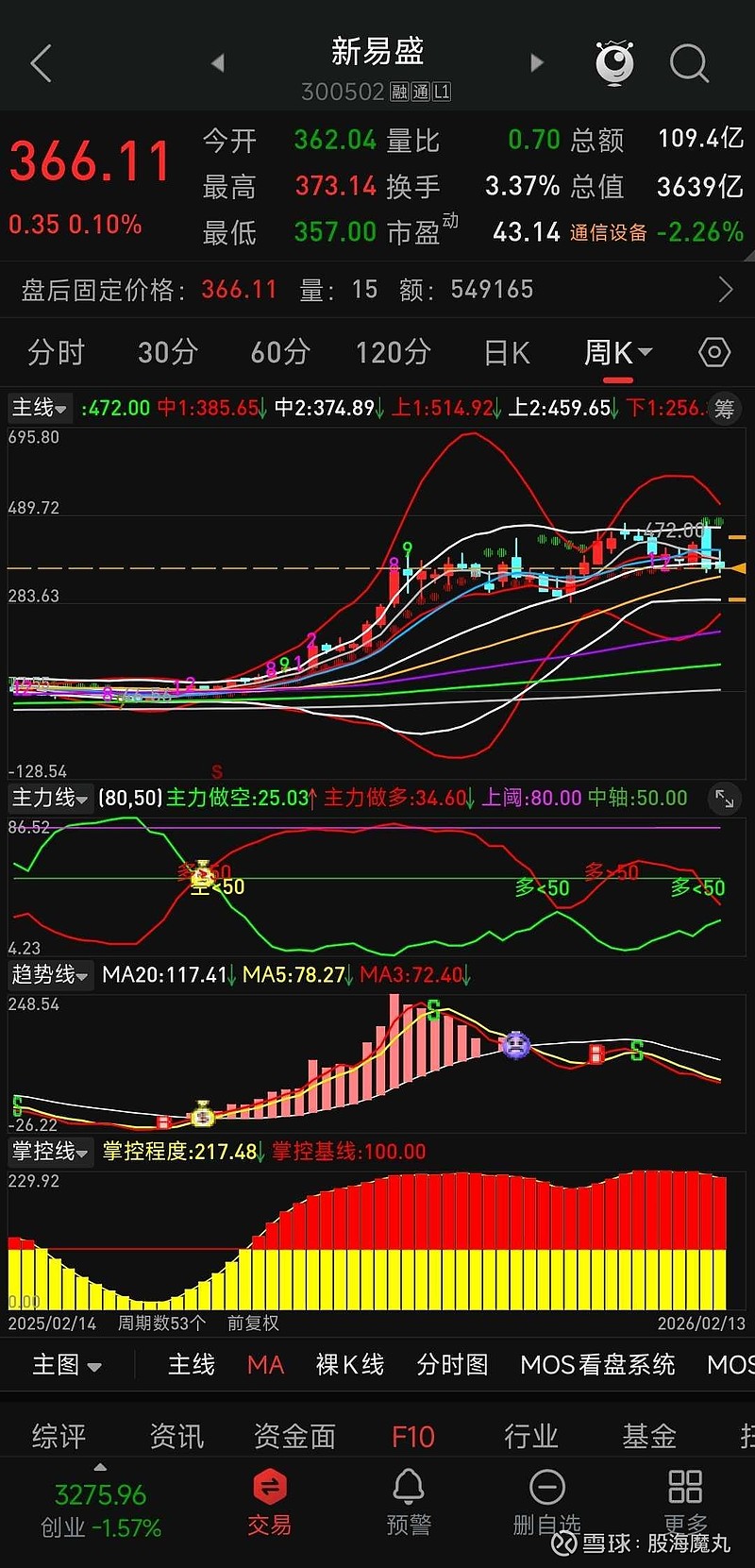Image resolution: width=755 pixels, height=1568 pixels.
Task: Open the F10 tab
Action: [411, 1435]
